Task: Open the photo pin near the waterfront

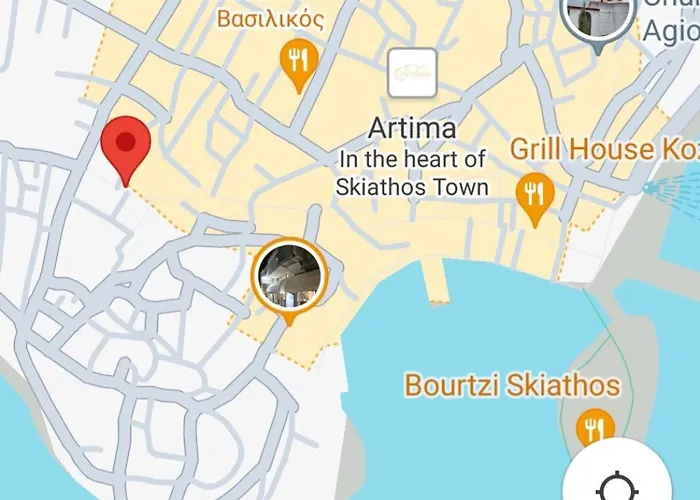Action: coord(289,275)
